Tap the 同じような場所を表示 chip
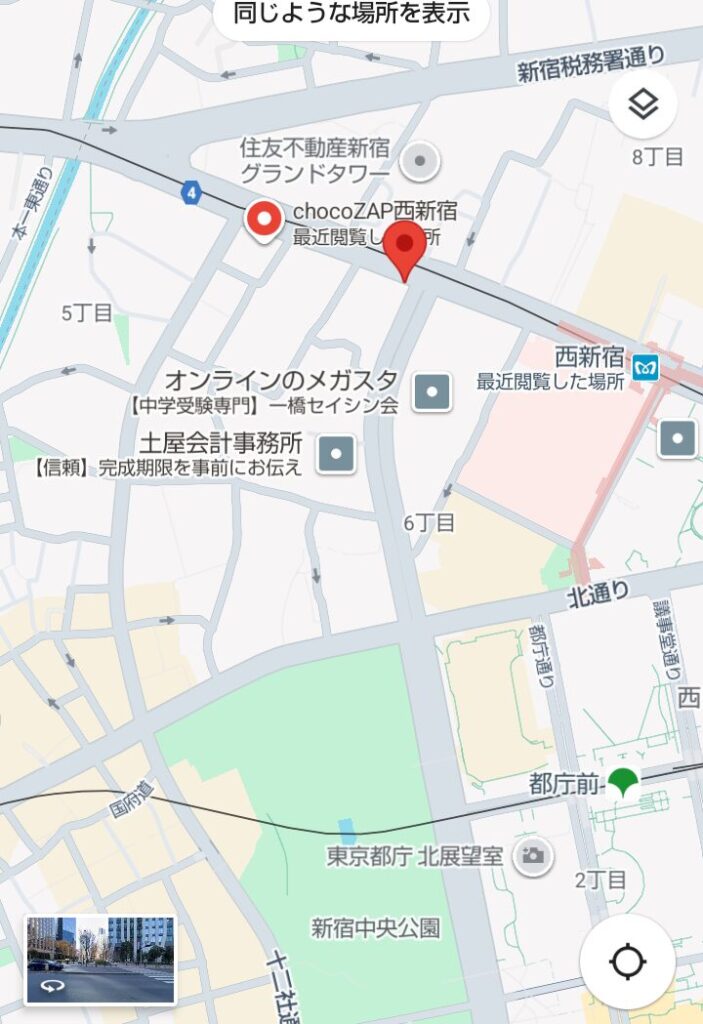Screen dimensions: 703x1024 [x=350, y=15]
